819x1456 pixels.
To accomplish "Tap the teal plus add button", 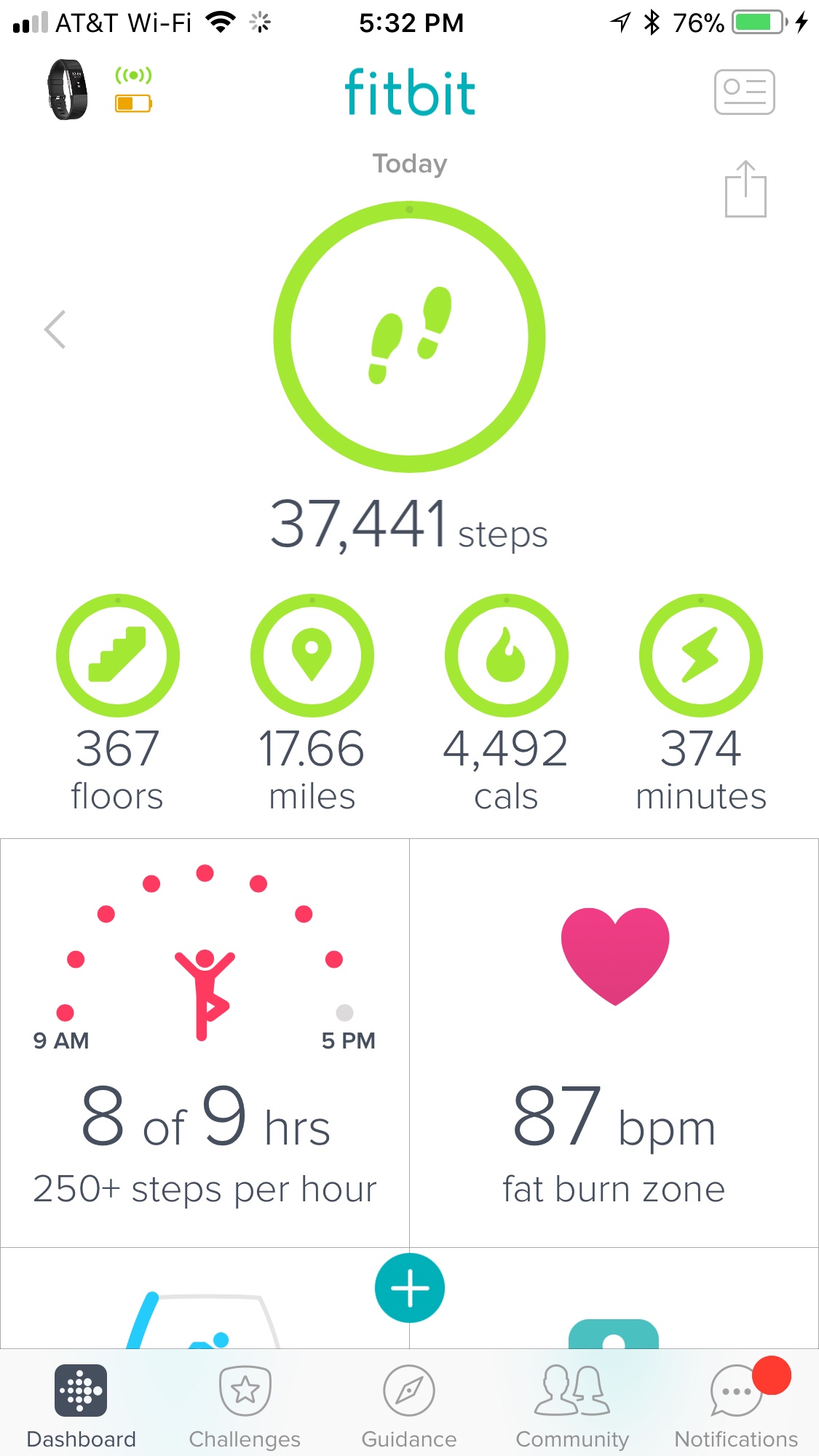I will [410, 1288].
